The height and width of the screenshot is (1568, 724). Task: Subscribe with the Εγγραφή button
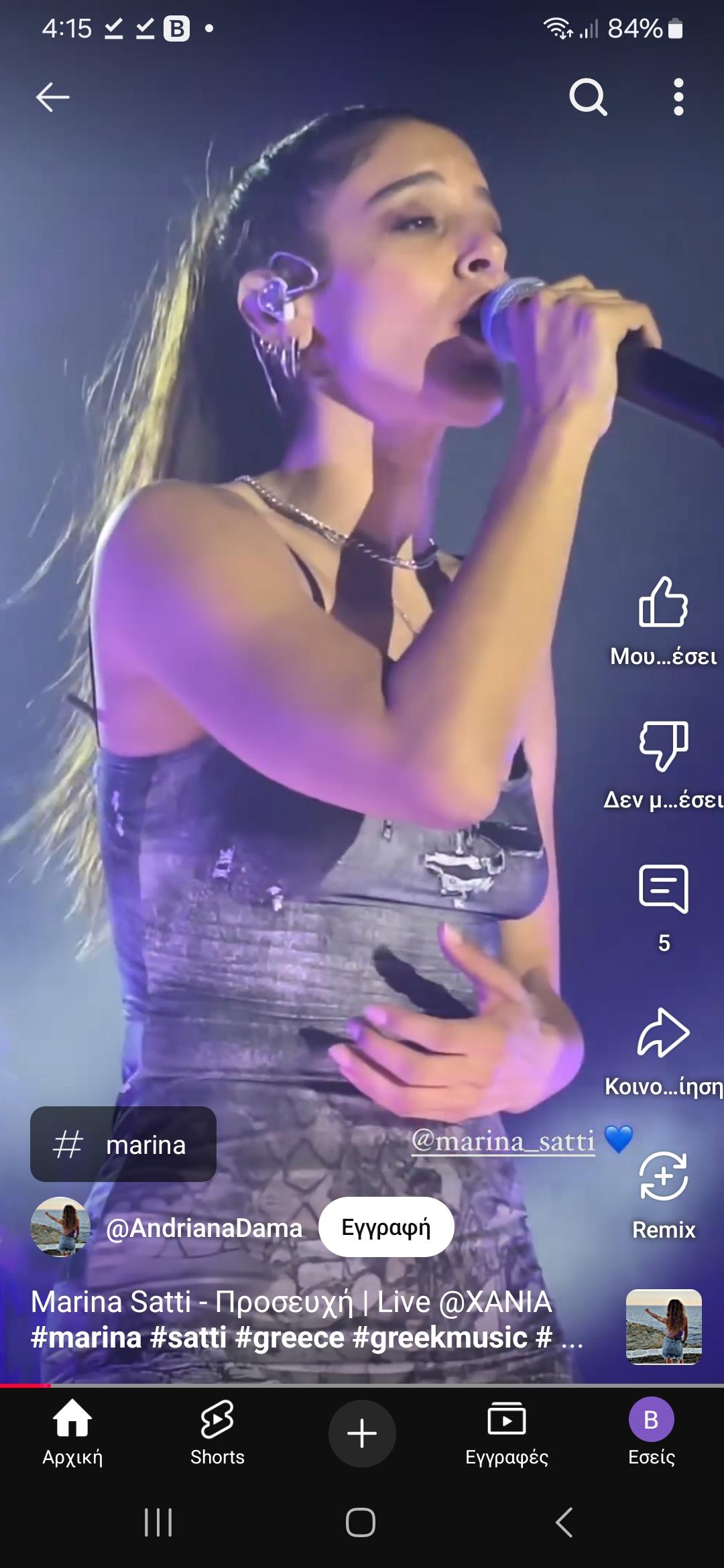[x=386, y=1227]
